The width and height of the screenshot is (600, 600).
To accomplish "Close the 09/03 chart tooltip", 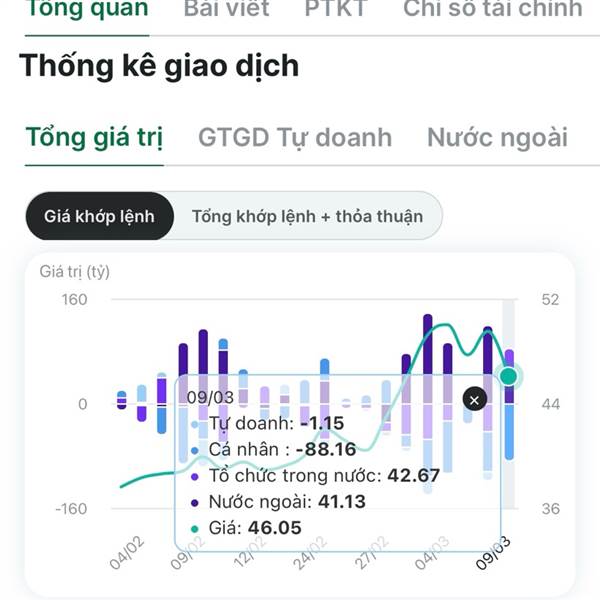I will [474, 400].
